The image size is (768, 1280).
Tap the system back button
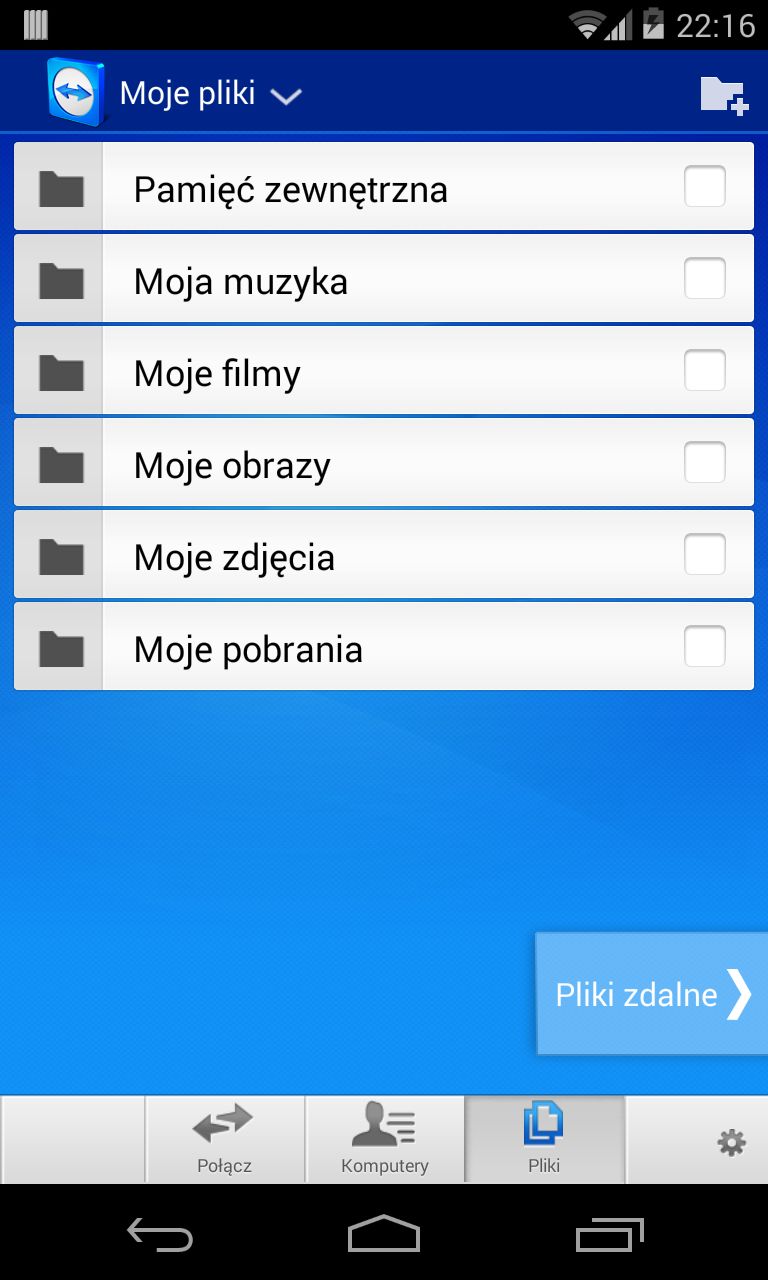coord(160,1236)
